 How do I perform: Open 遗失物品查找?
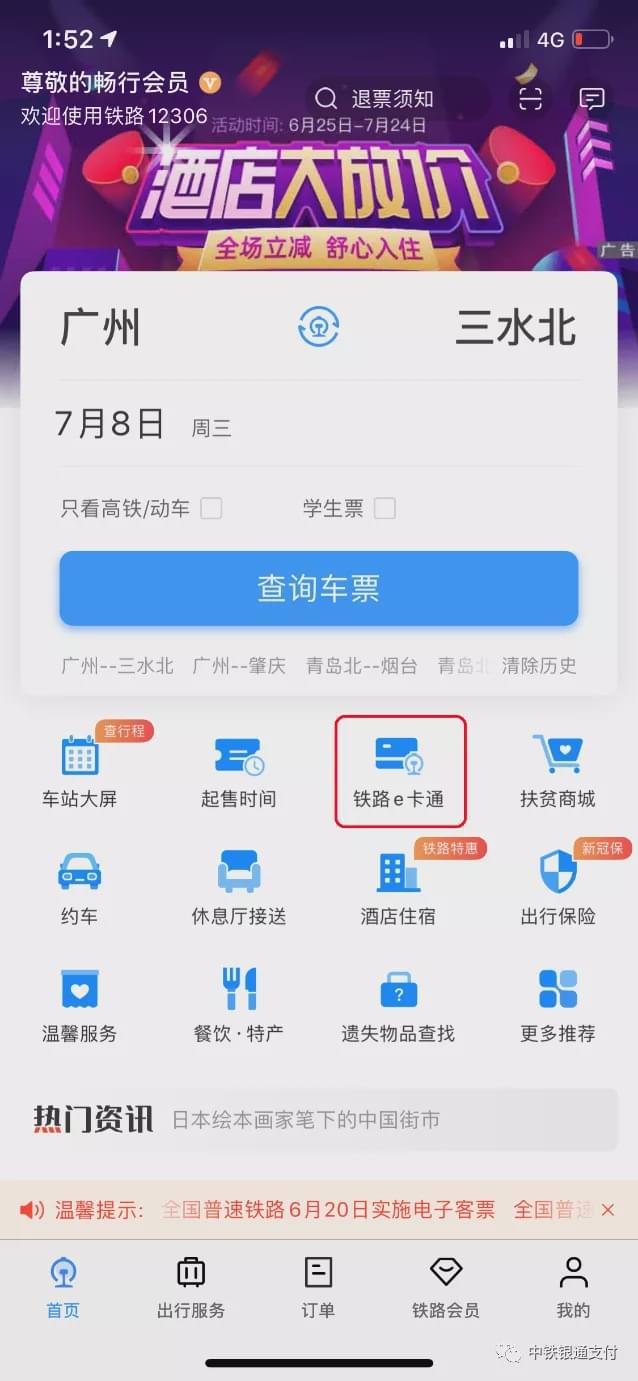click(x=398, y=1004)
